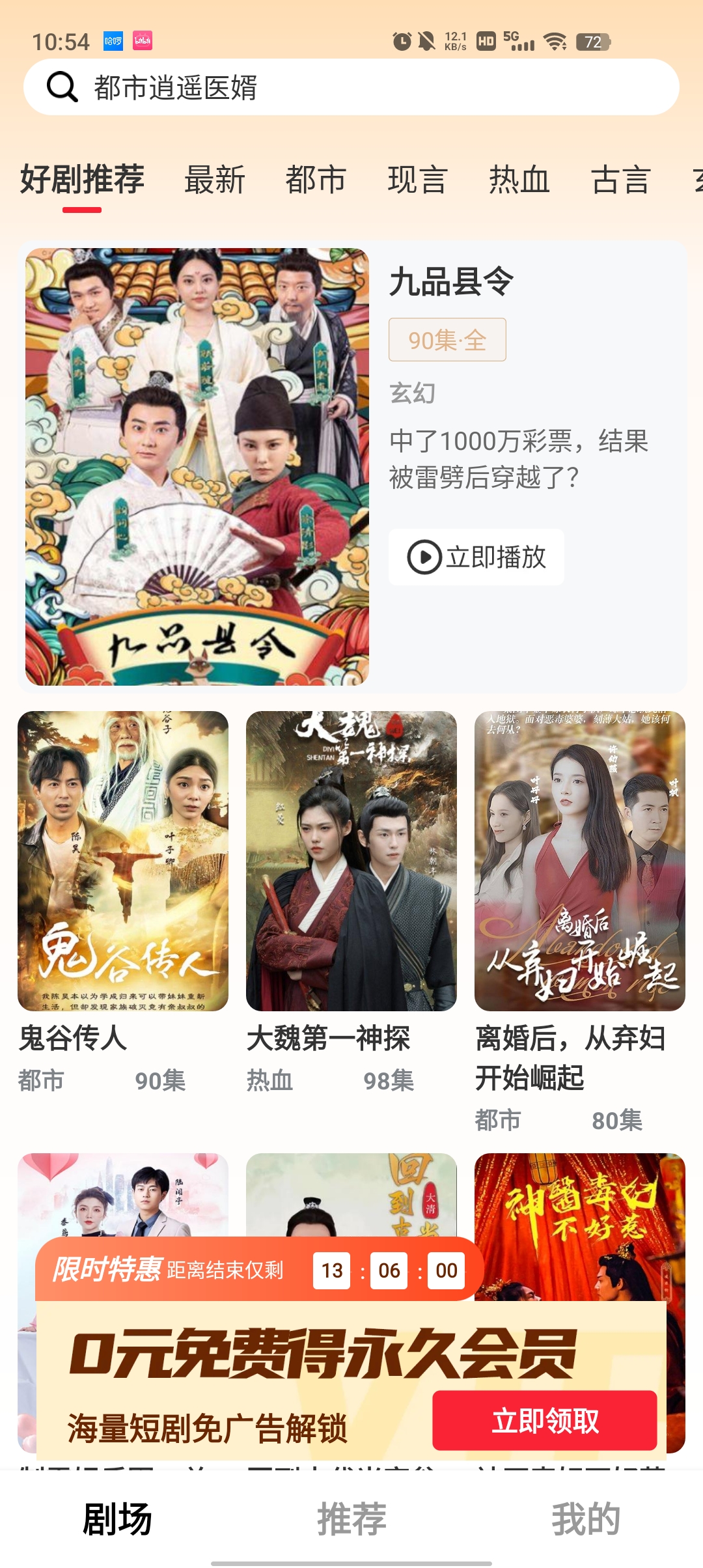Open the 鬼谷传人 drama card
703x1568 pixels.
pos(123,861)
